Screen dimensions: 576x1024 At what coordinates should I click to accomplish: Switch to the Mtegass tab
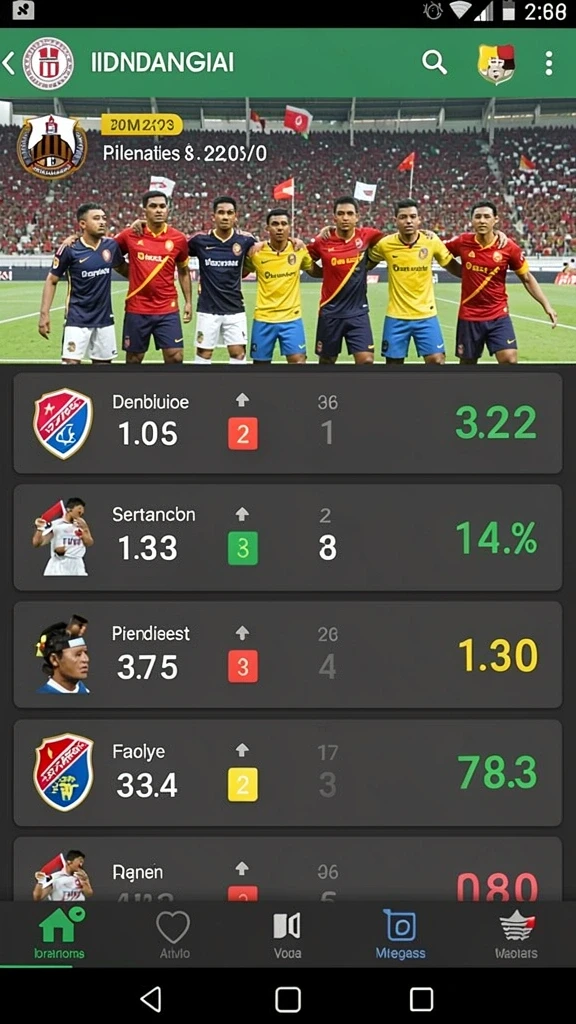[x=400, y=934]
